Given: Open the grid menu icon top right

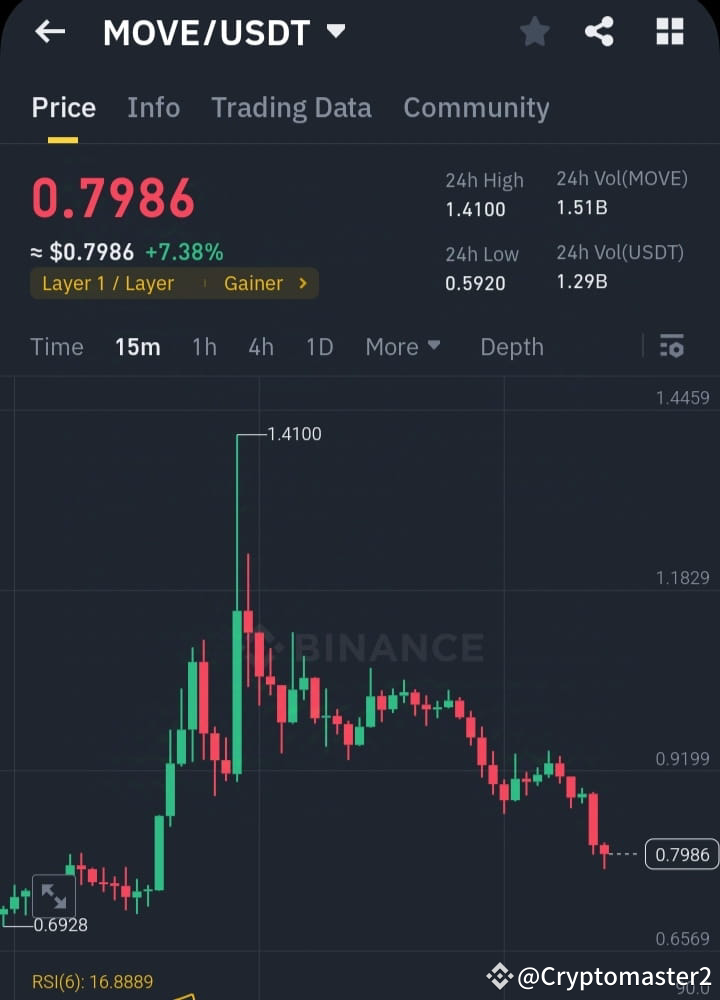Looking at the screenshot, I should pyautogui.click(x=668, y=31).
